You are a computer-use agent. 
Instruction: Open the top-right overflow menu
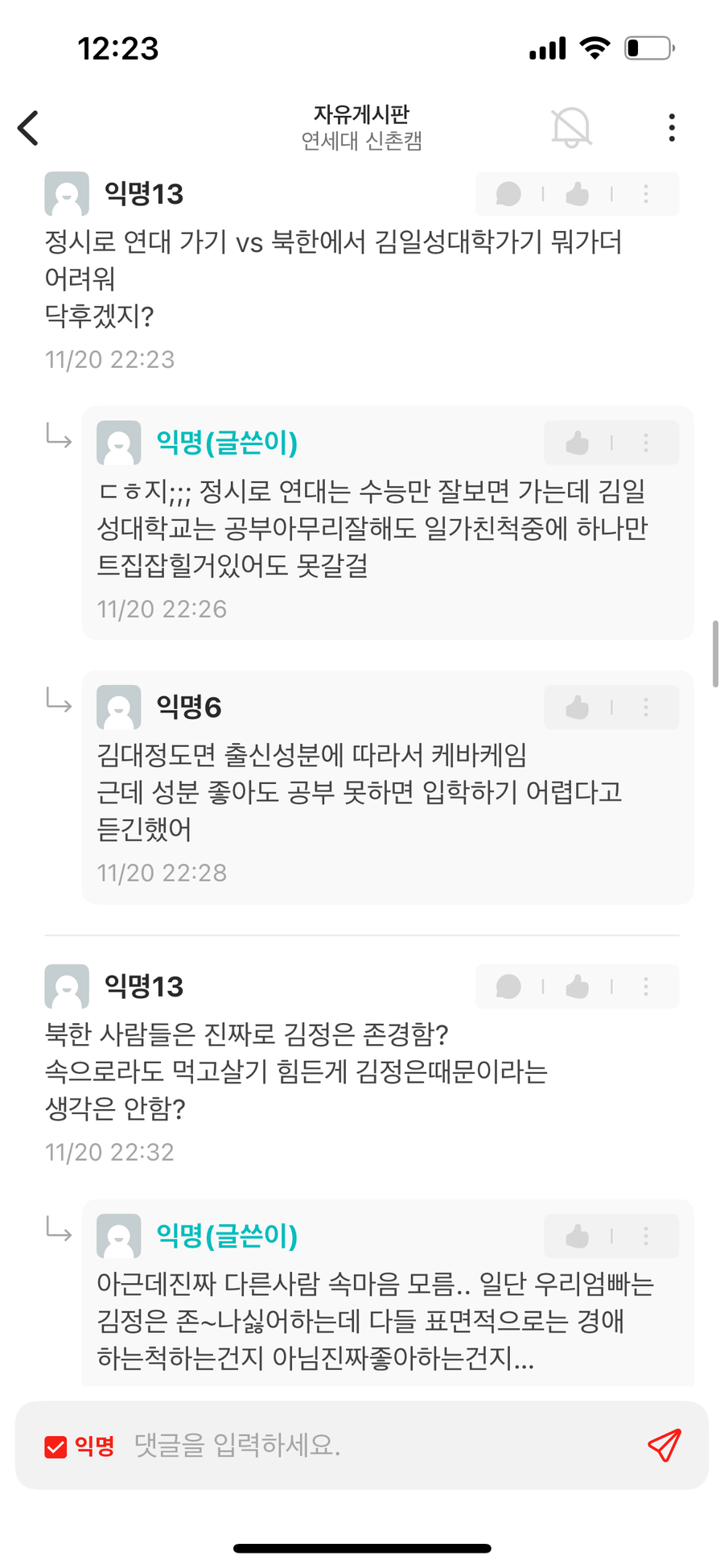tap(672, 128)
